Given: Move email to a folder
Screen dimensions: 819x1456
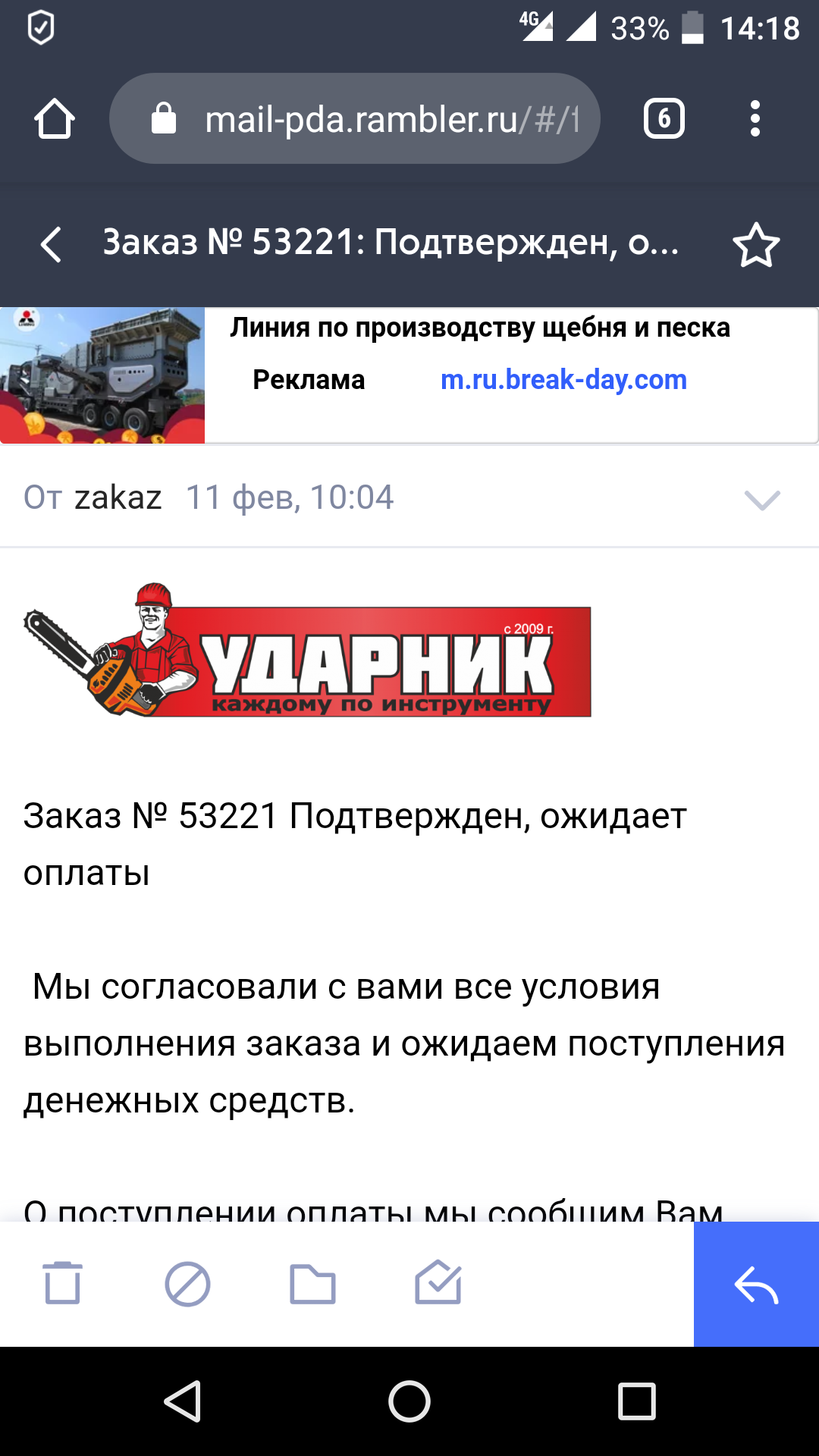Looking at the screenshot, I should [312, 1284].
